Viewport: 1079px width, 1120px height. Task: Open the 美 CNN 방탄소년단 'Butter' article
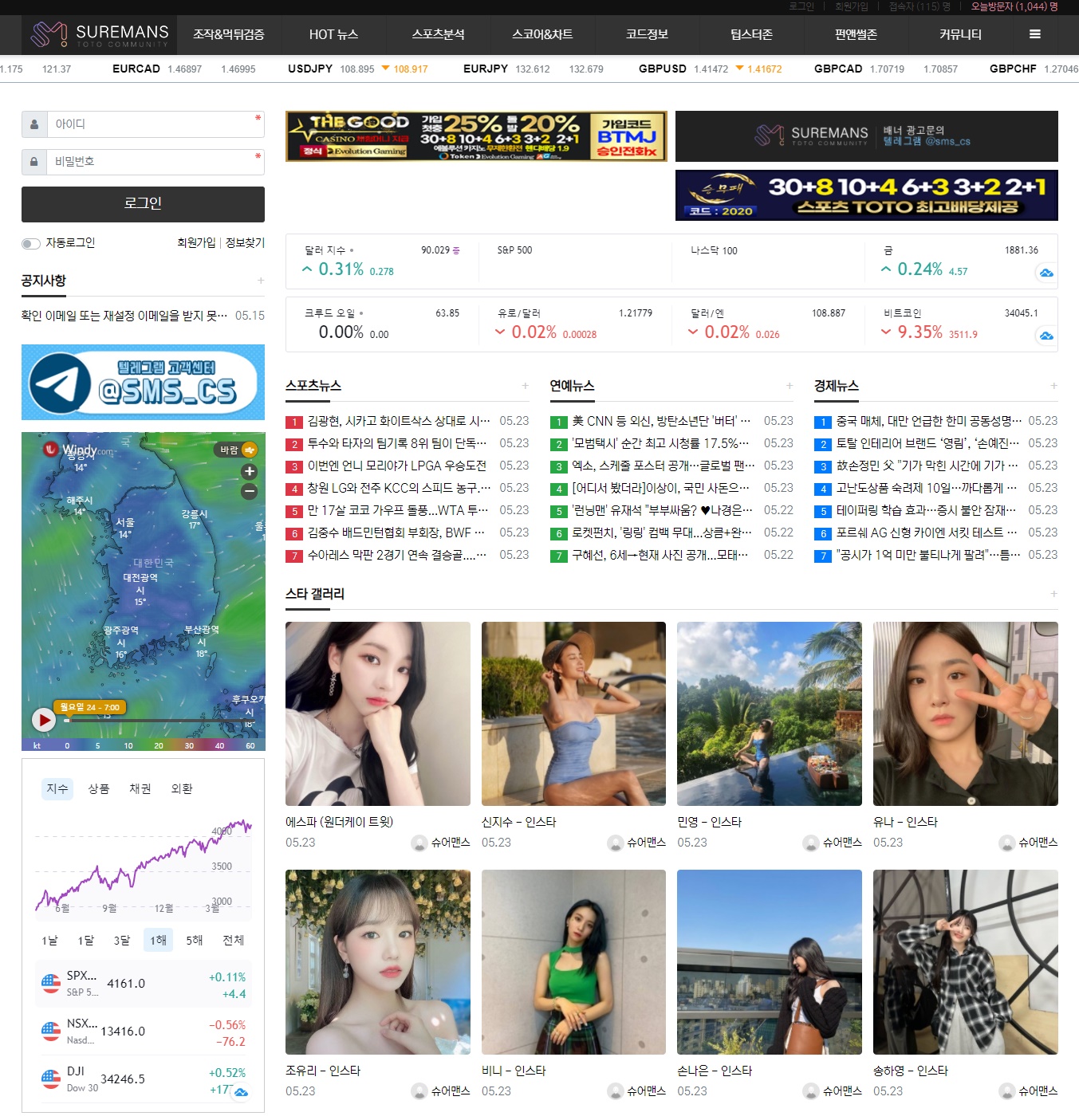660,421
